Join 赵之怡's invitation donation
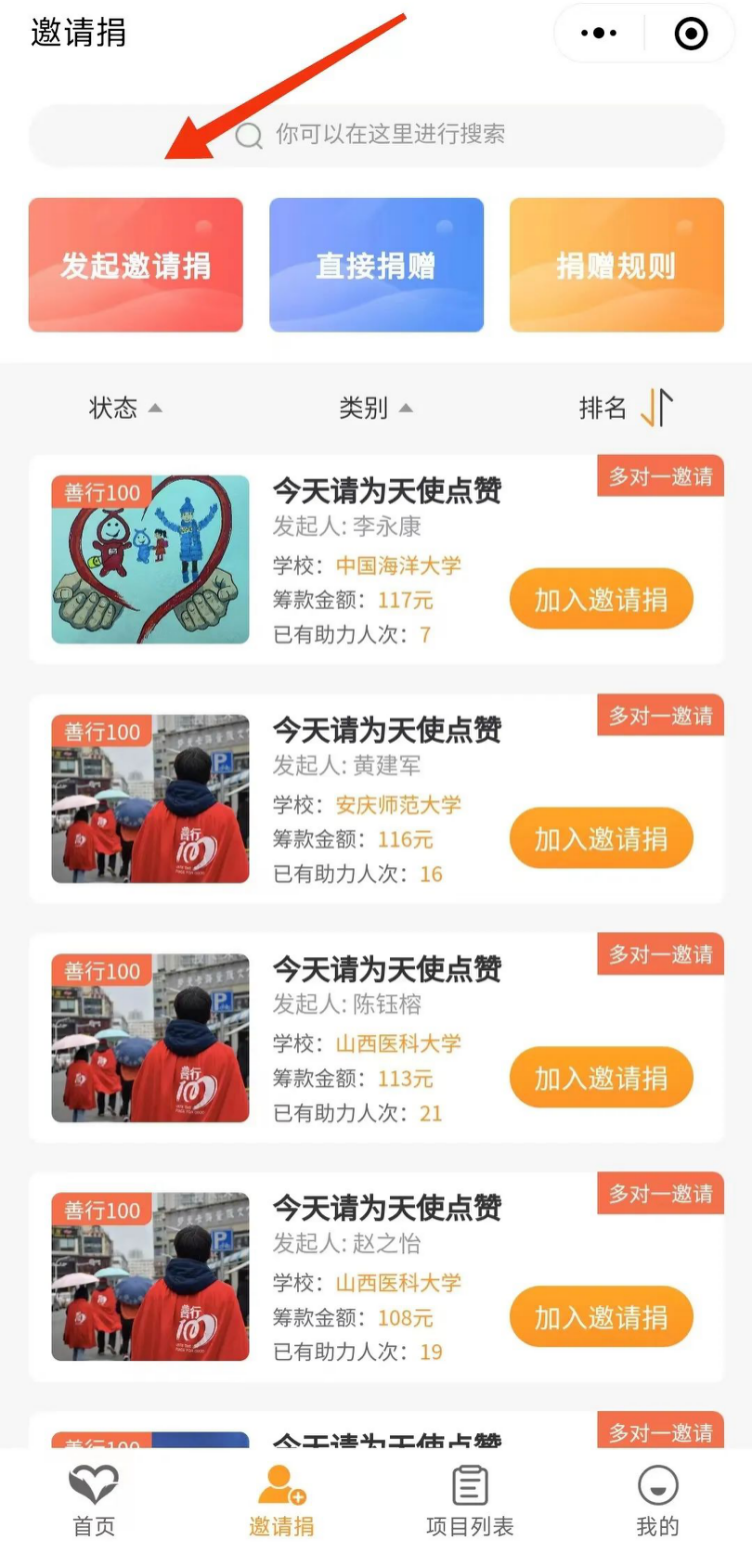The width and height of the screenshot is (752, 1554). point(601,1316)
